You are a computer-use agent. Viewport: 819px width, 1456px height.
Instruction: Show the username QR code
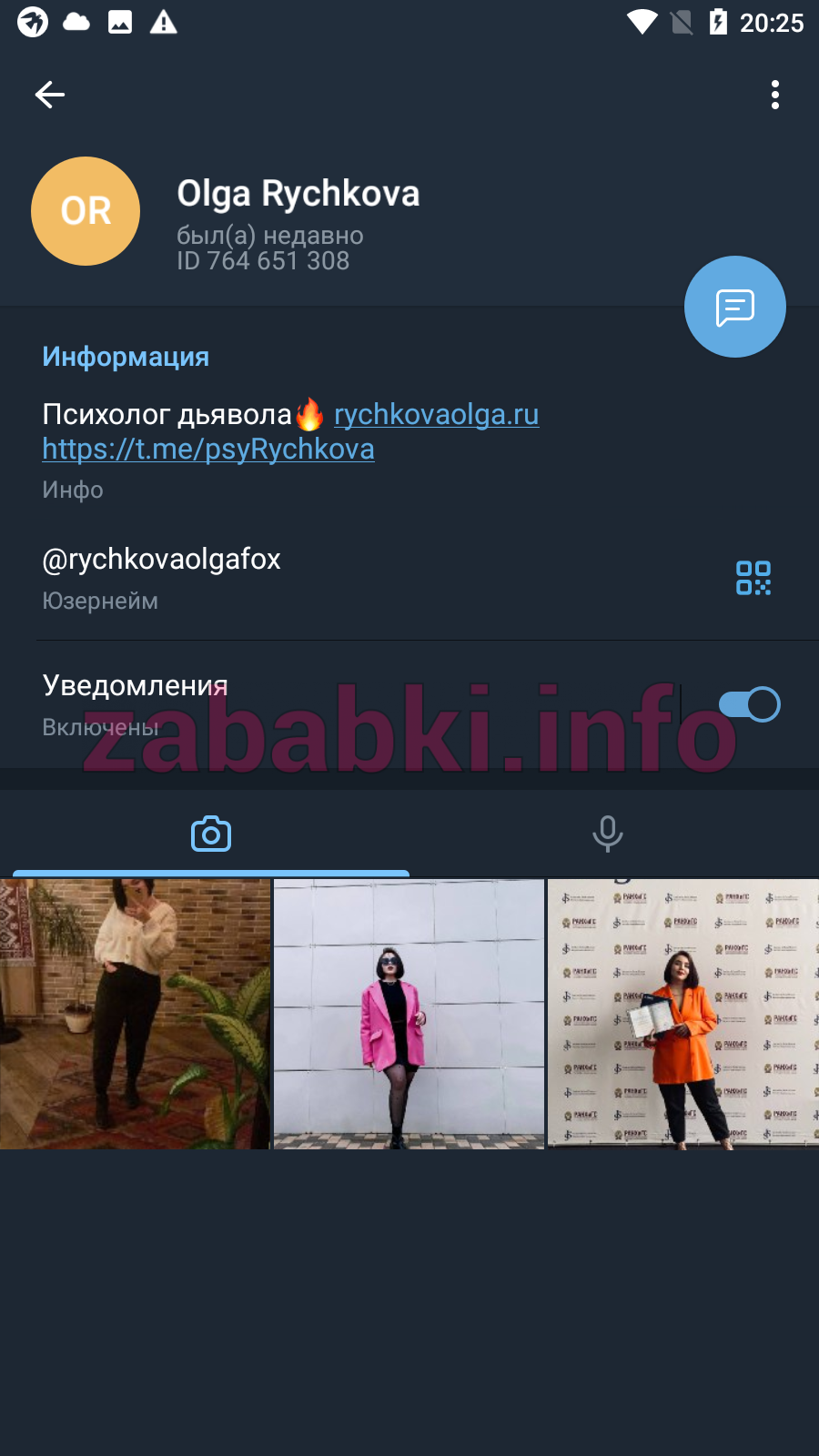pos(753,578)
